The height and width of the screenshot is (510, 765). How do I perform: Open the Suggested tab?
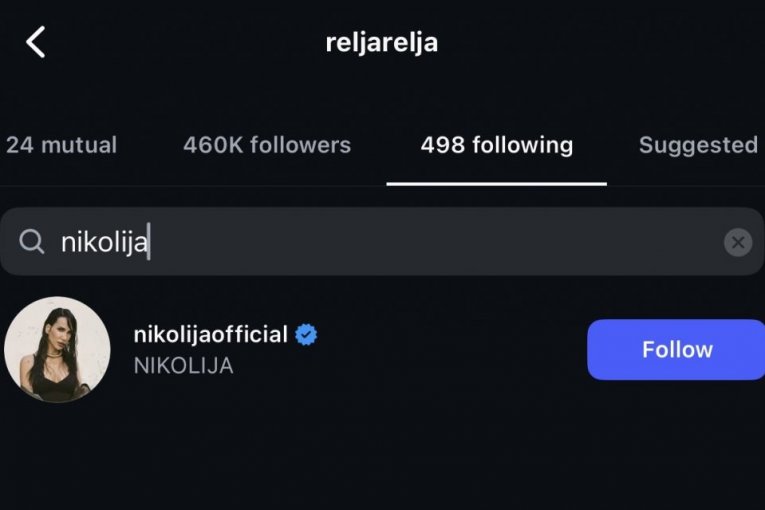pyautogui.click(x=698, y=145)
